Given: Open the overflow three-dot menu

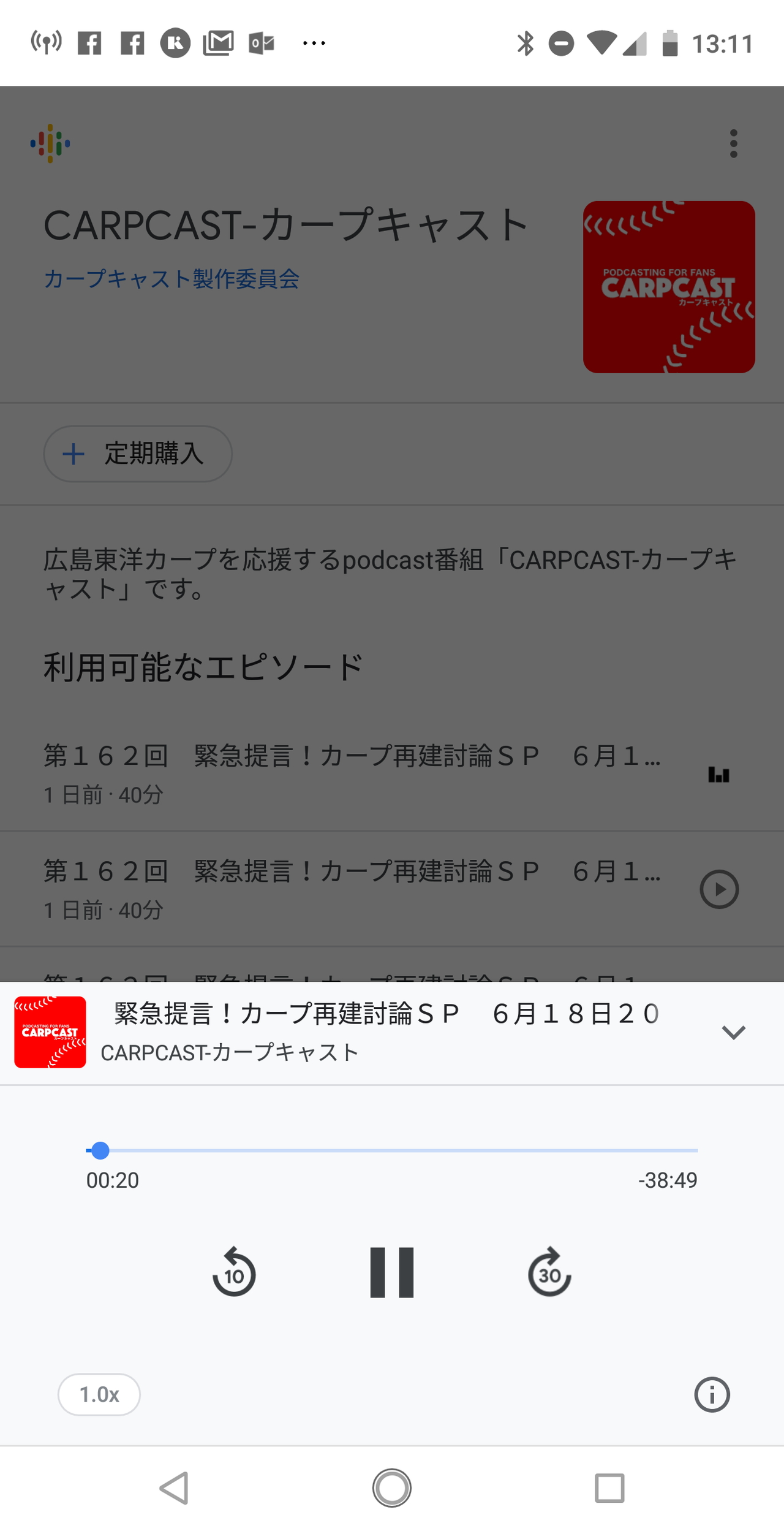Looking at the screenshot, I should 733,145.
